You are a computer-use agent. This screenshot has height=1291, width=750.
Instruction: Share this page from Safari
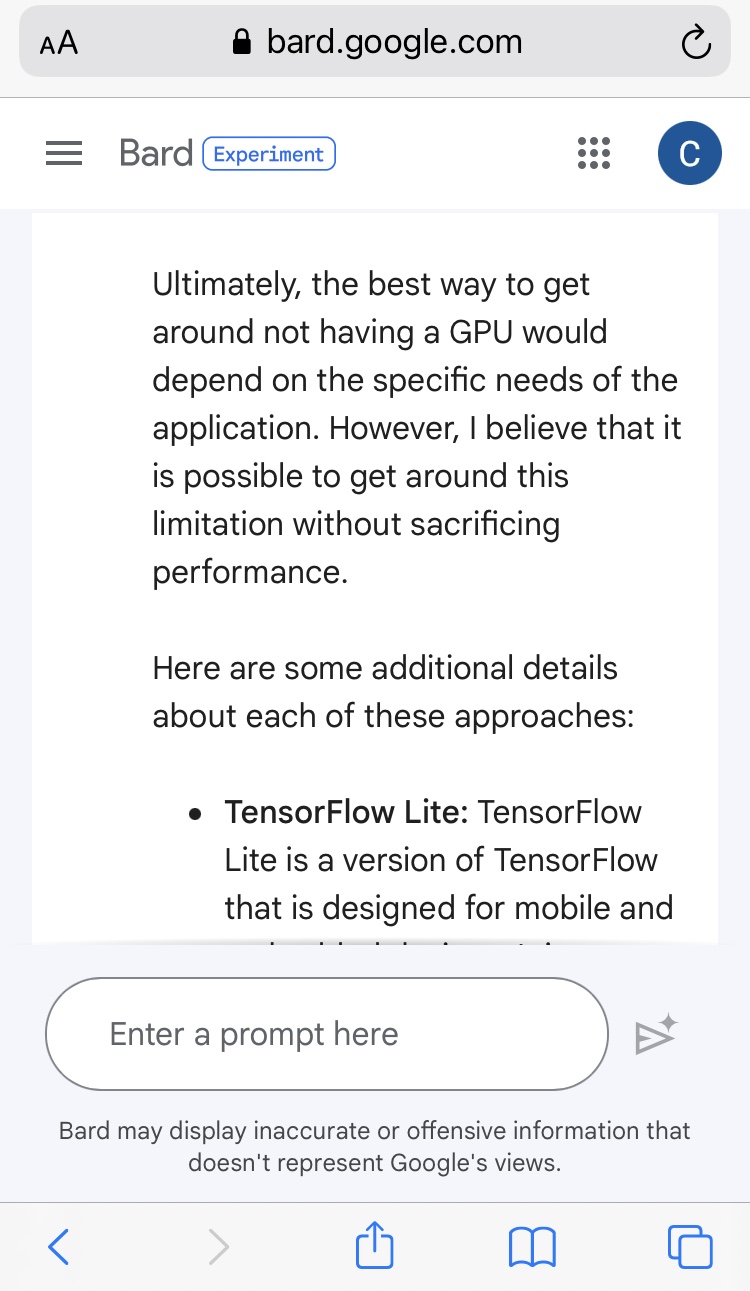click(x=375, y=1246)
